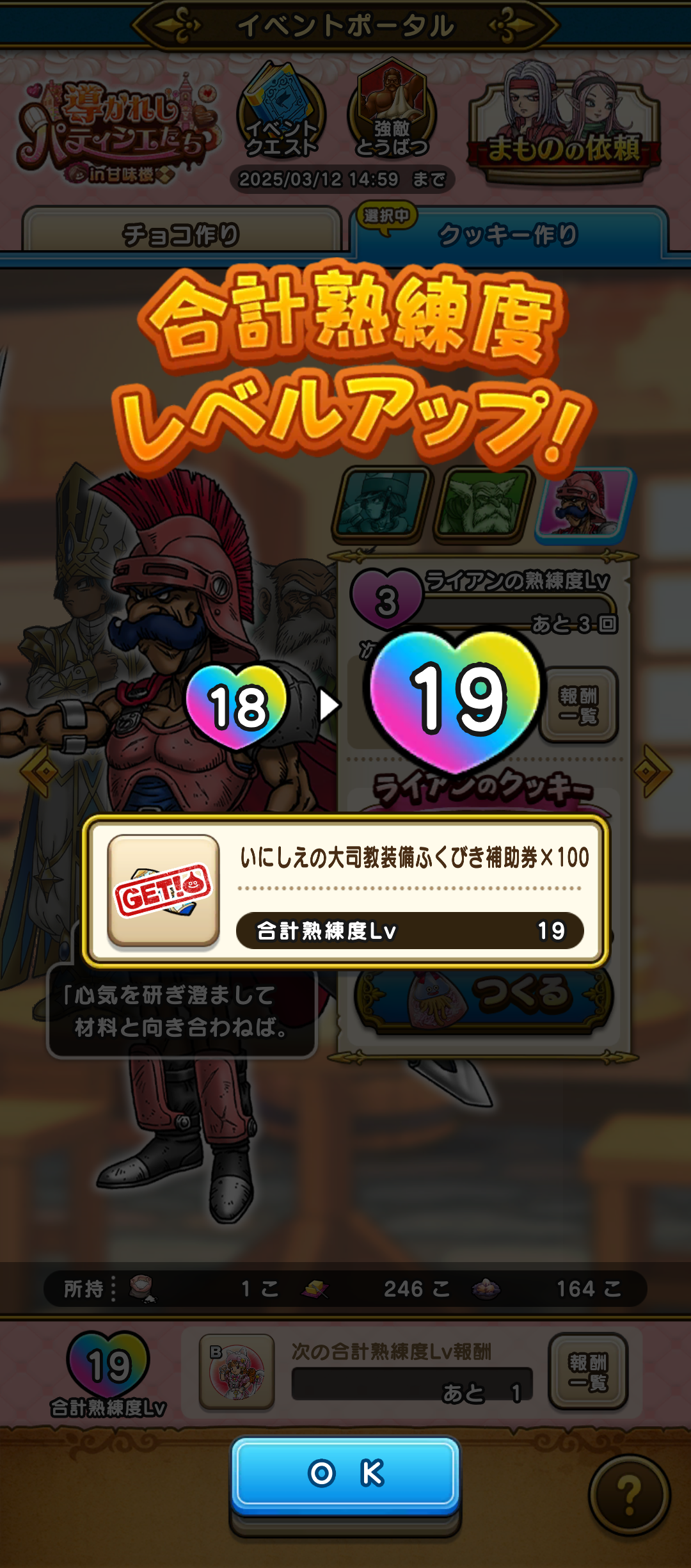691x1568 pixels.
Task: Confirm the level-up with the OK button
Action: click(345, 1473)
